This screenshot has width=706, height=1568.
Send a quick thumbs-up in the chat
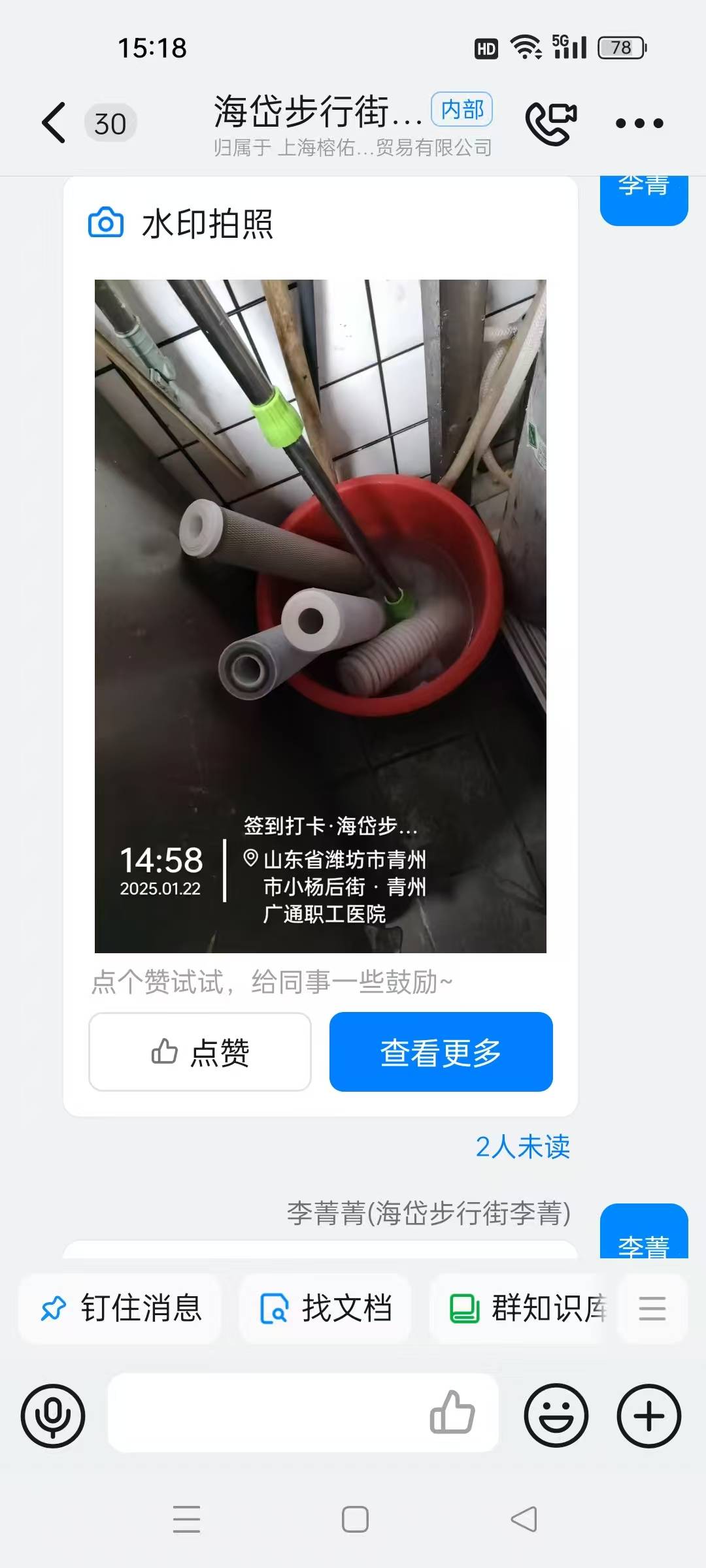pos(452,1413)
